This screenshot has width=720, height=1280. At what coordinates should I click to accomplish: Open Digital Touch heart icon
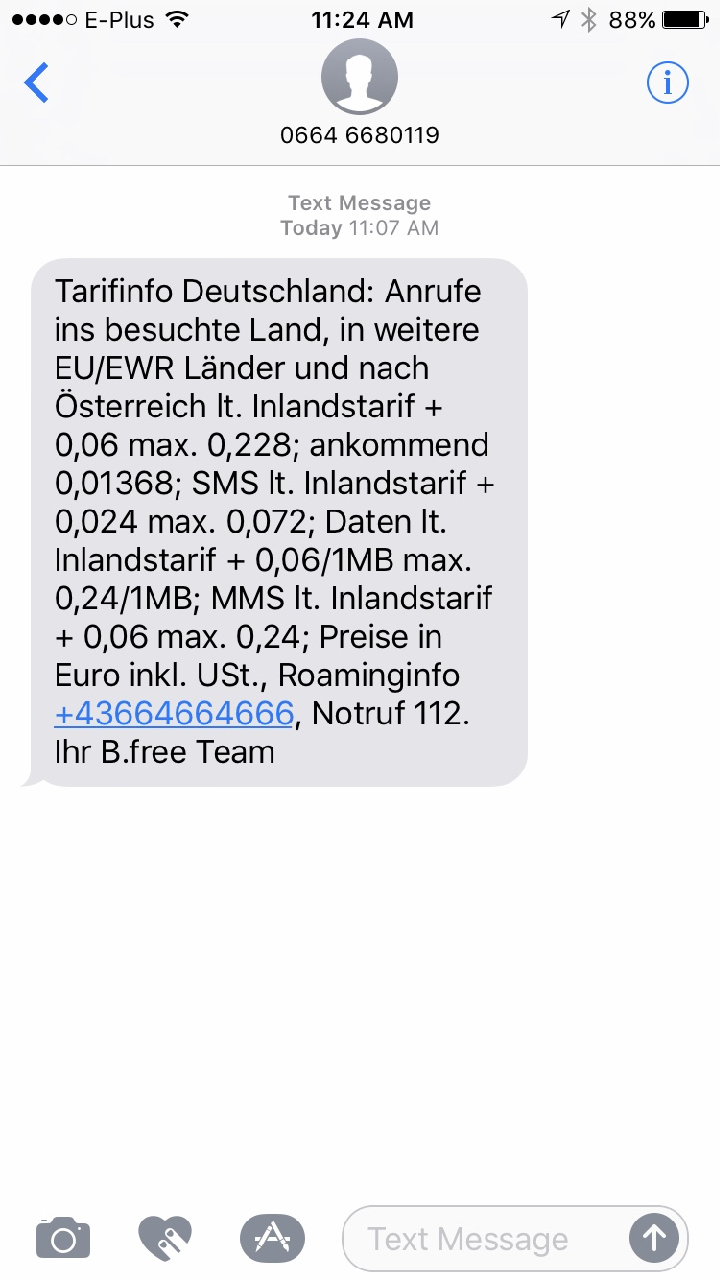pos(165,1239)
